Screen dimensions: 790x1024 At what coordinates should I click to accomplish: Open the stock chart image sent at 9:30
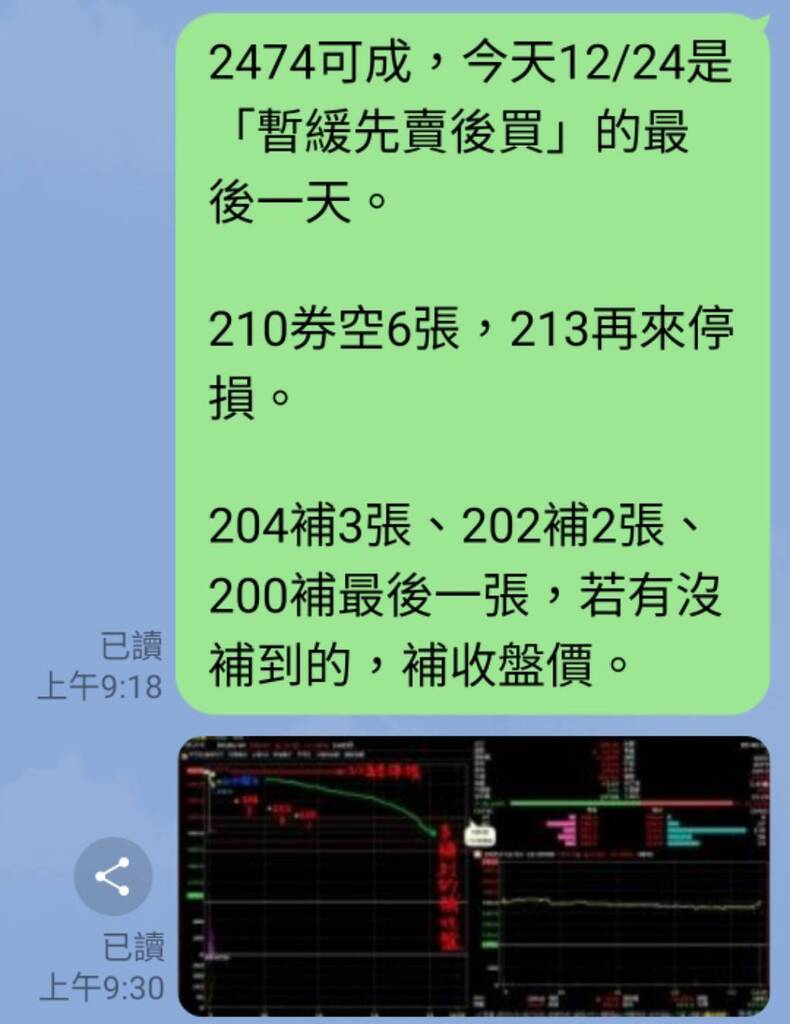[474, 876]
